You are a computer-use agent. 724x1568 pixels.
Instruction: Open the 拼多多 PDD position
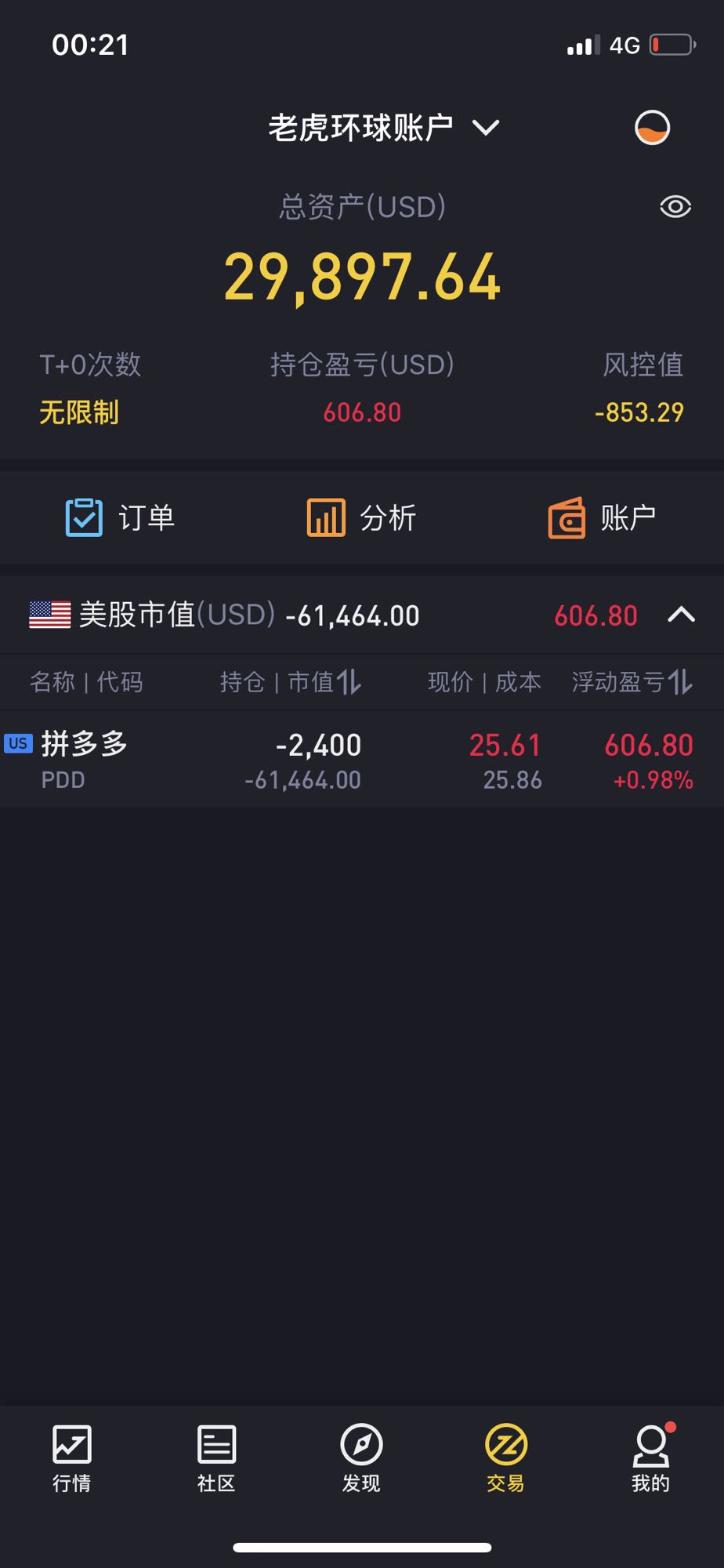pos(362,759)
